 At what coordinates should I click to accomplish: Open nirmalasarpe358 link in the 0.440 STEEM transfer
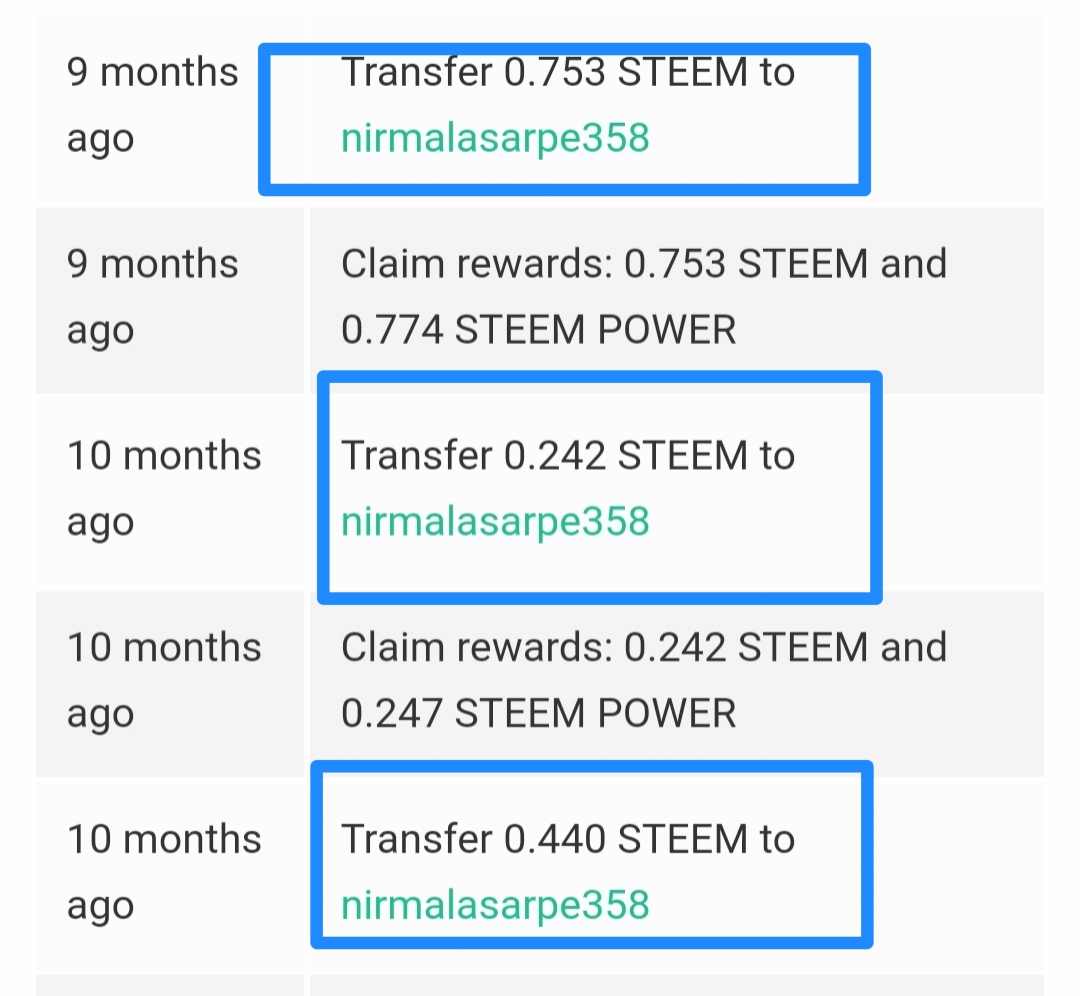pos(495,905)
